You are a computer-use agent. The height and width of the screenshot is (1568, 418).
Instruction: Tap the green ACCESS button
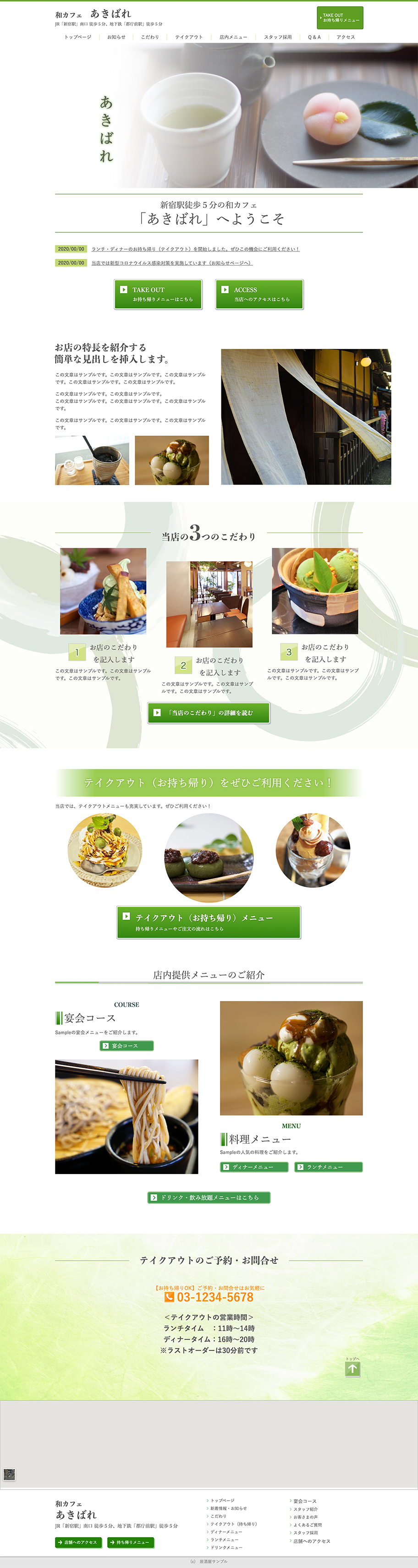pos(259,295)
